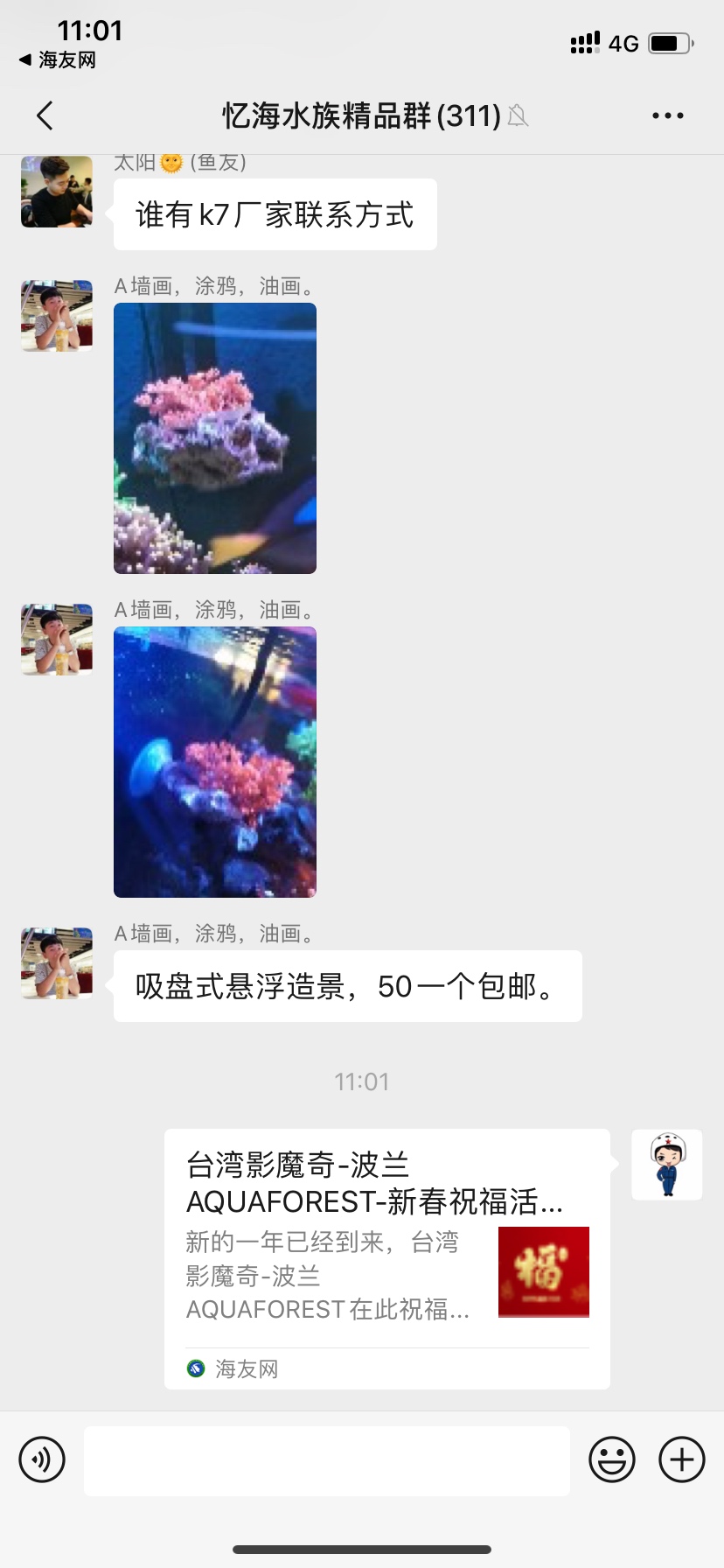Viewport: 724px width, 1568px height.
Task: Open the plus attachments panel
Action: pyautogui.click(x=682, y=1459)
